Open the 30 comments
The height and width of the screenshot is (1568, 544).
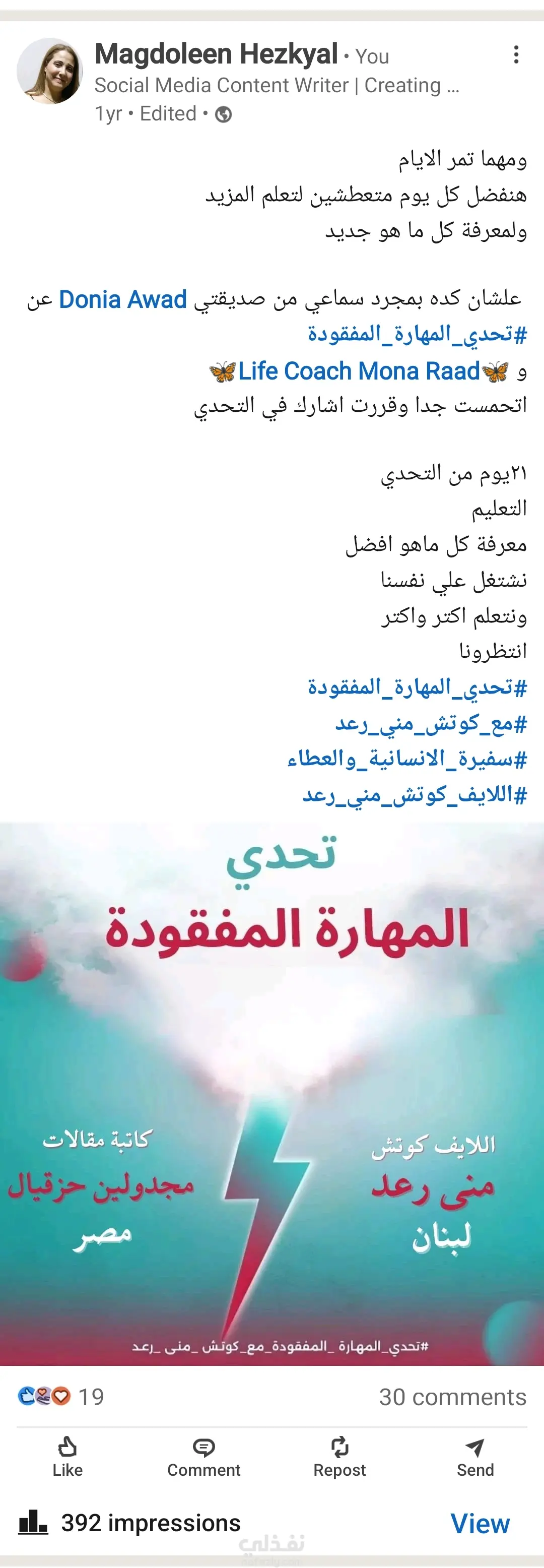click(452, 1396)
